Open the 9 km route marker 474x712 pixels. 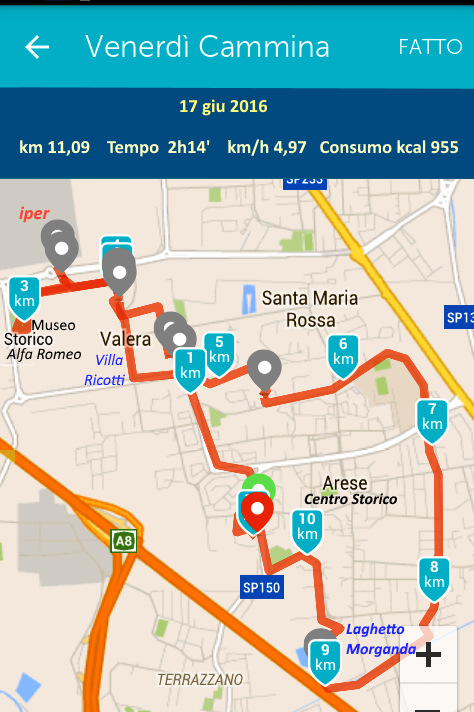point(325,663)
